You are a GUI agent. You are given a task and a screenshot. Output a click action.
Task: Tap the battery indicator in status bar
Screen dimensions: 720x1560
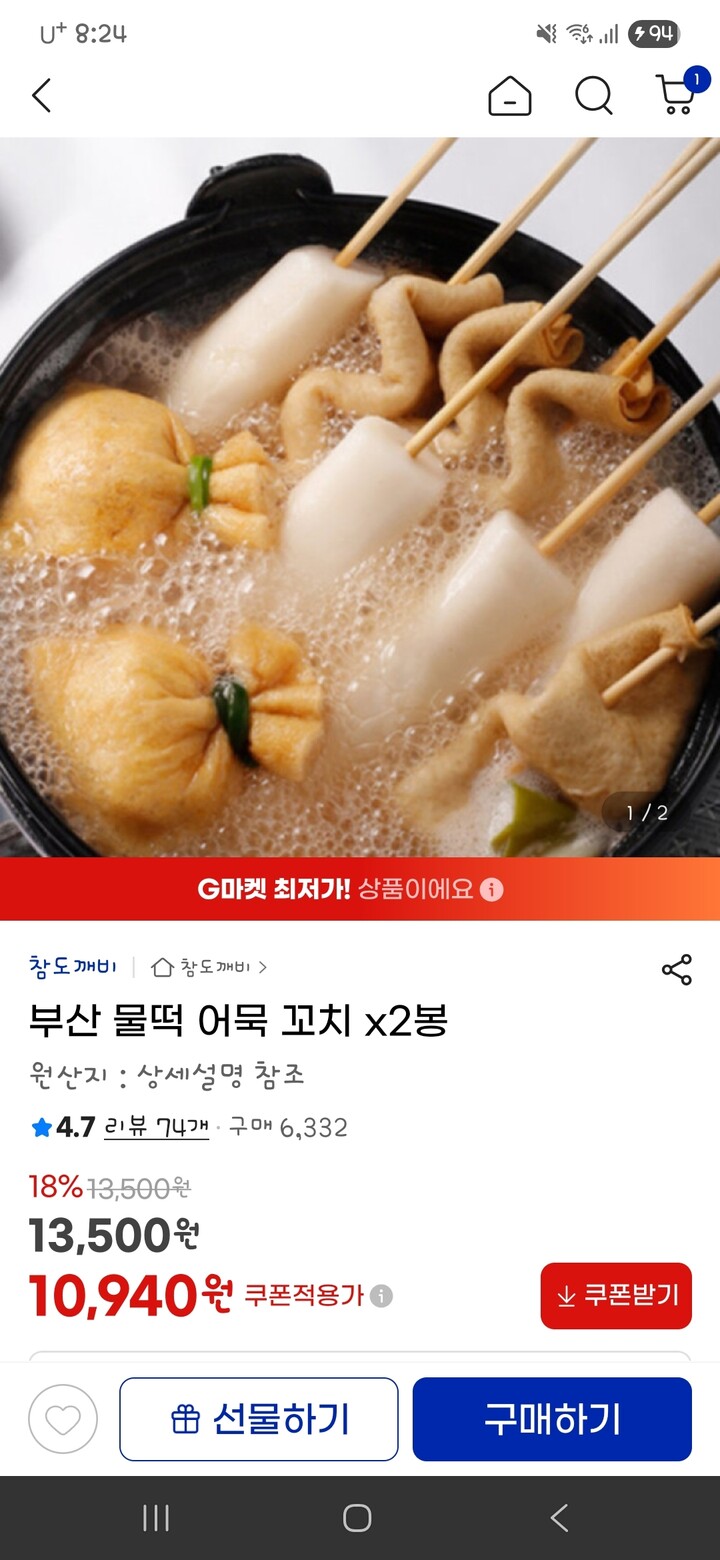tap(655, 33)
